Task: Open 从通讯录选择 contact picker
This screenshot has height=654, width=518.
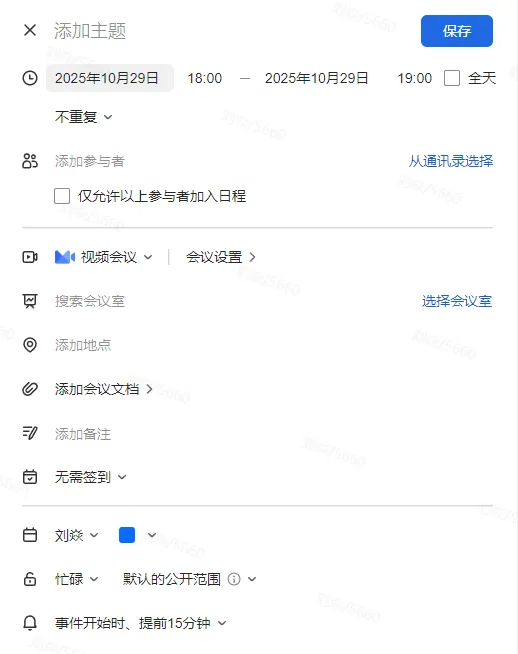Action: pyautogui.click(x=451, y=161)
